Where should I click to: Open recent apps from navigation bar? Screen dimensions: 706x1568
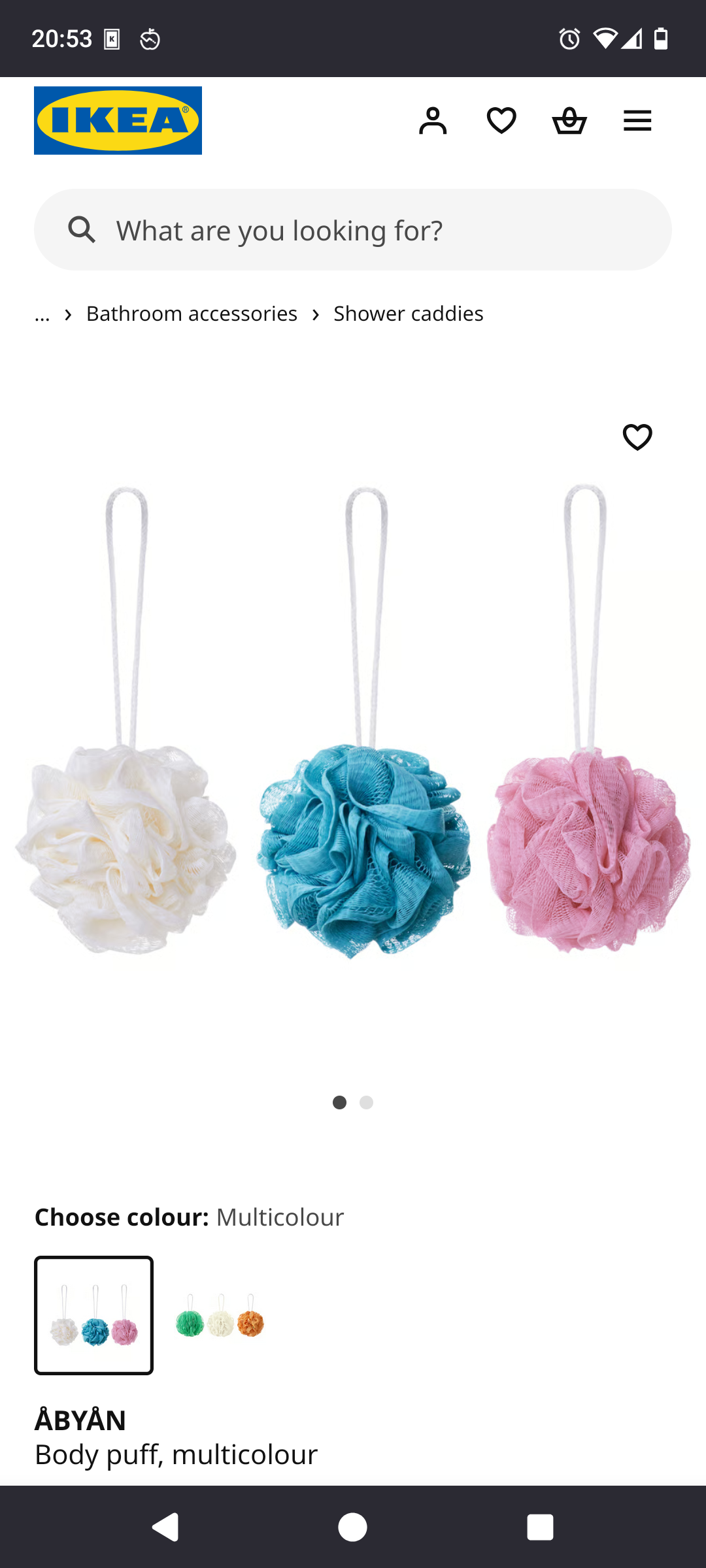540,1527
